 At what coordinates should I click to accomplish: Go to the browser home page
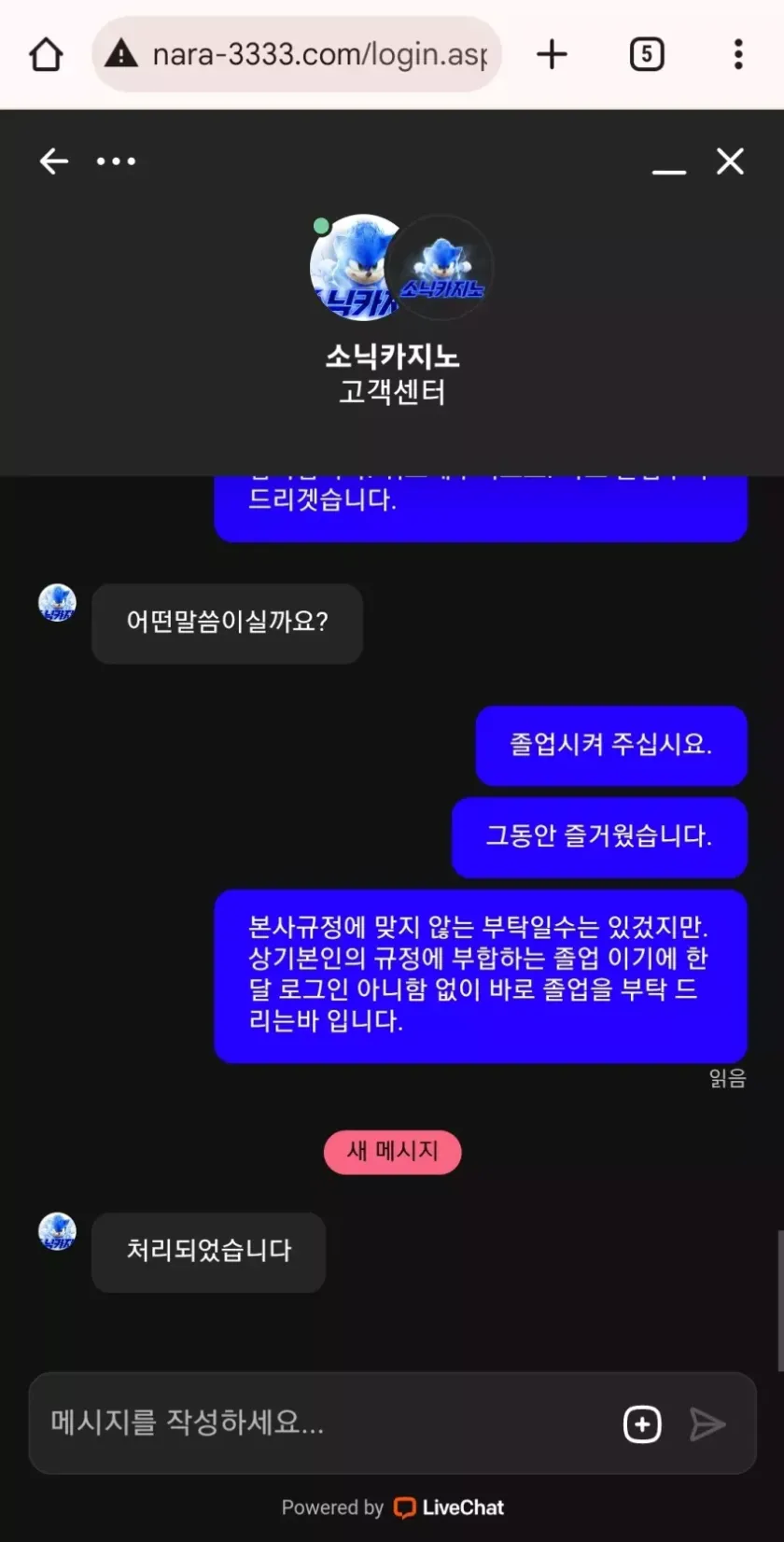coord(46,54)
